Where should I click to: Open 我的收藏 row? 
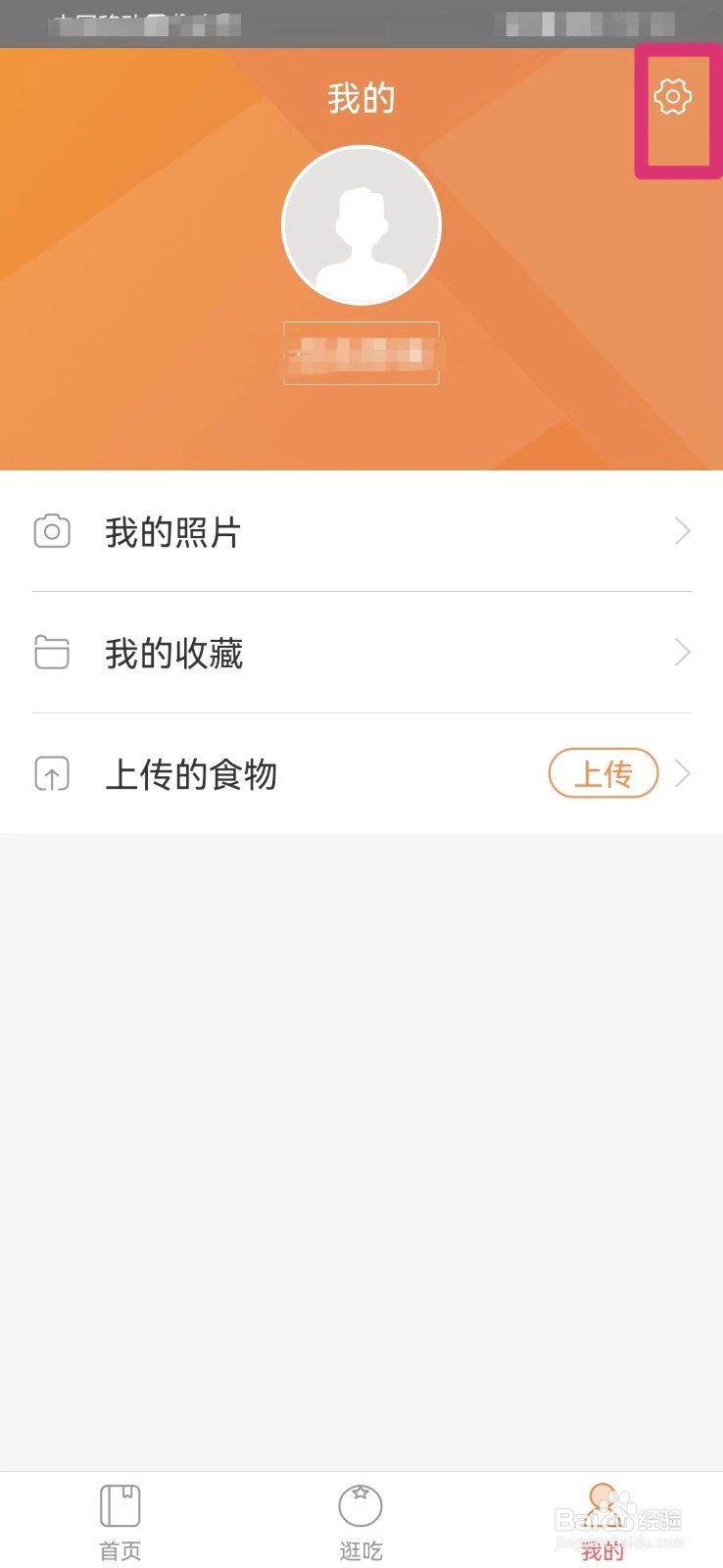[x=361, y=653]
